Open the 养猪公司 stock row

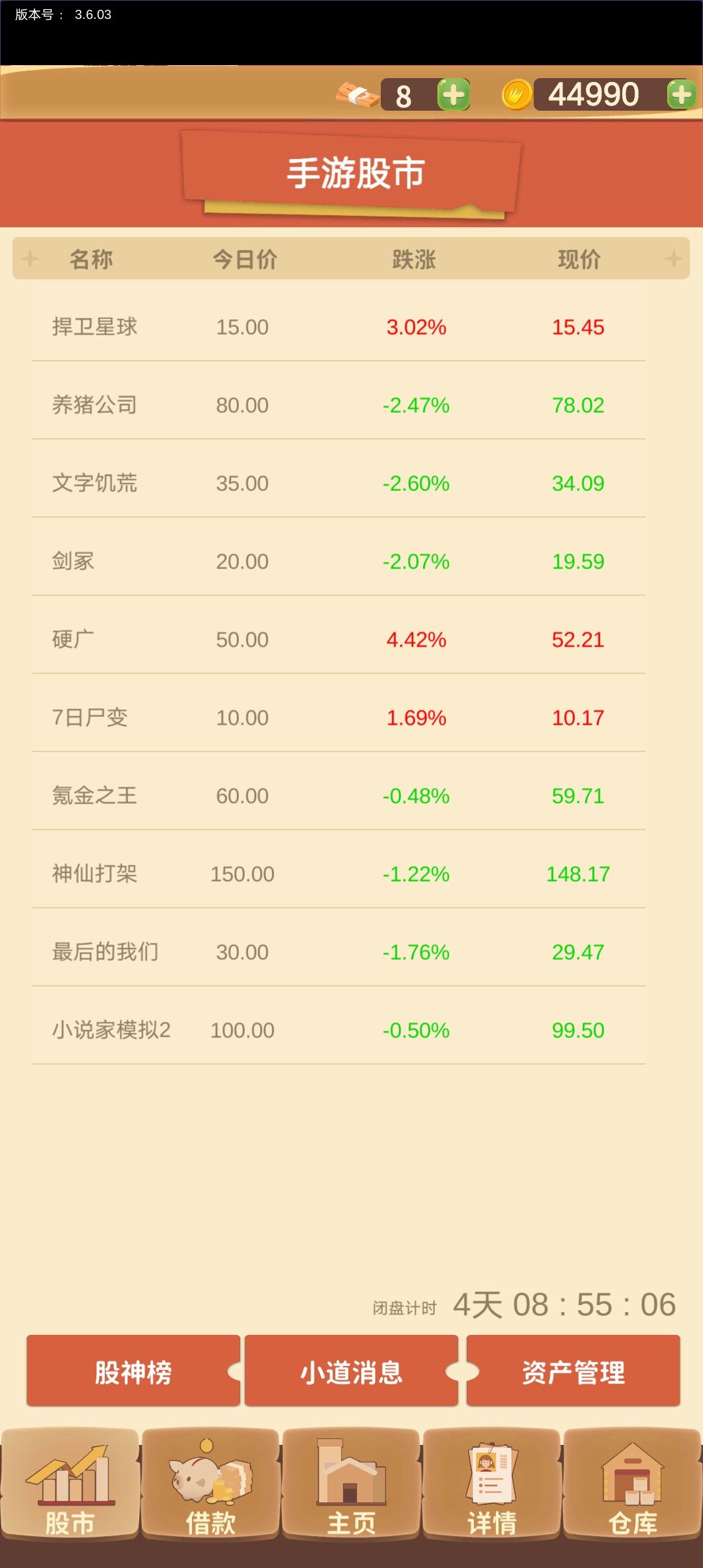338,404
